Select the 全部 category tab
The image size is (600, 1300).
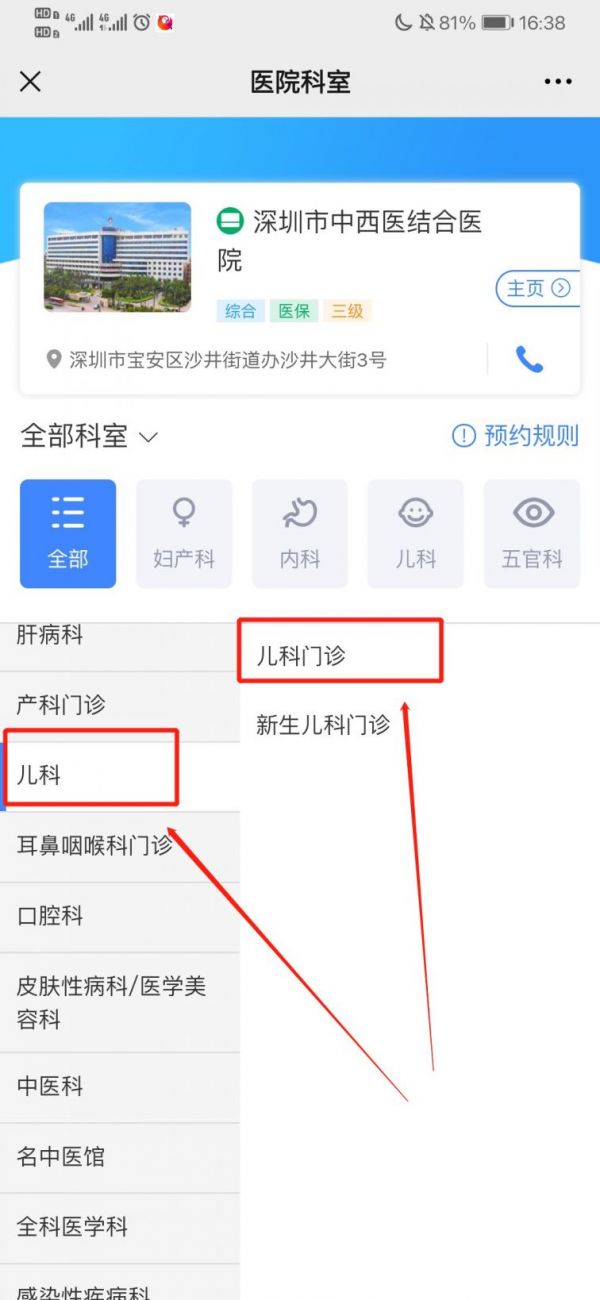pyautogui.click(x=68, y=534)
